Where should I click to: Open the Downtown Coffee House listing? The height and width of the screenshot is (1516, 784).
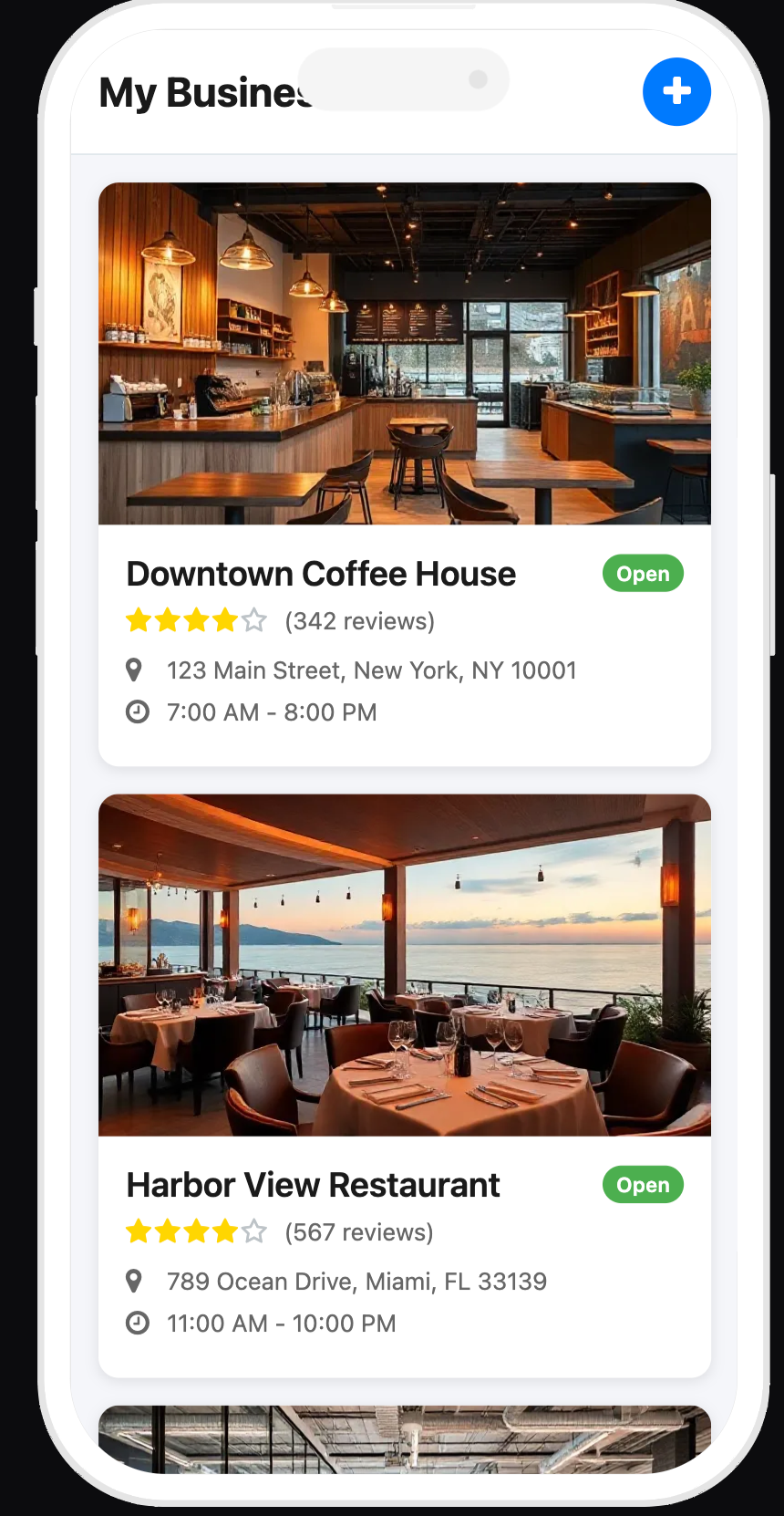(x=321, y=573)
